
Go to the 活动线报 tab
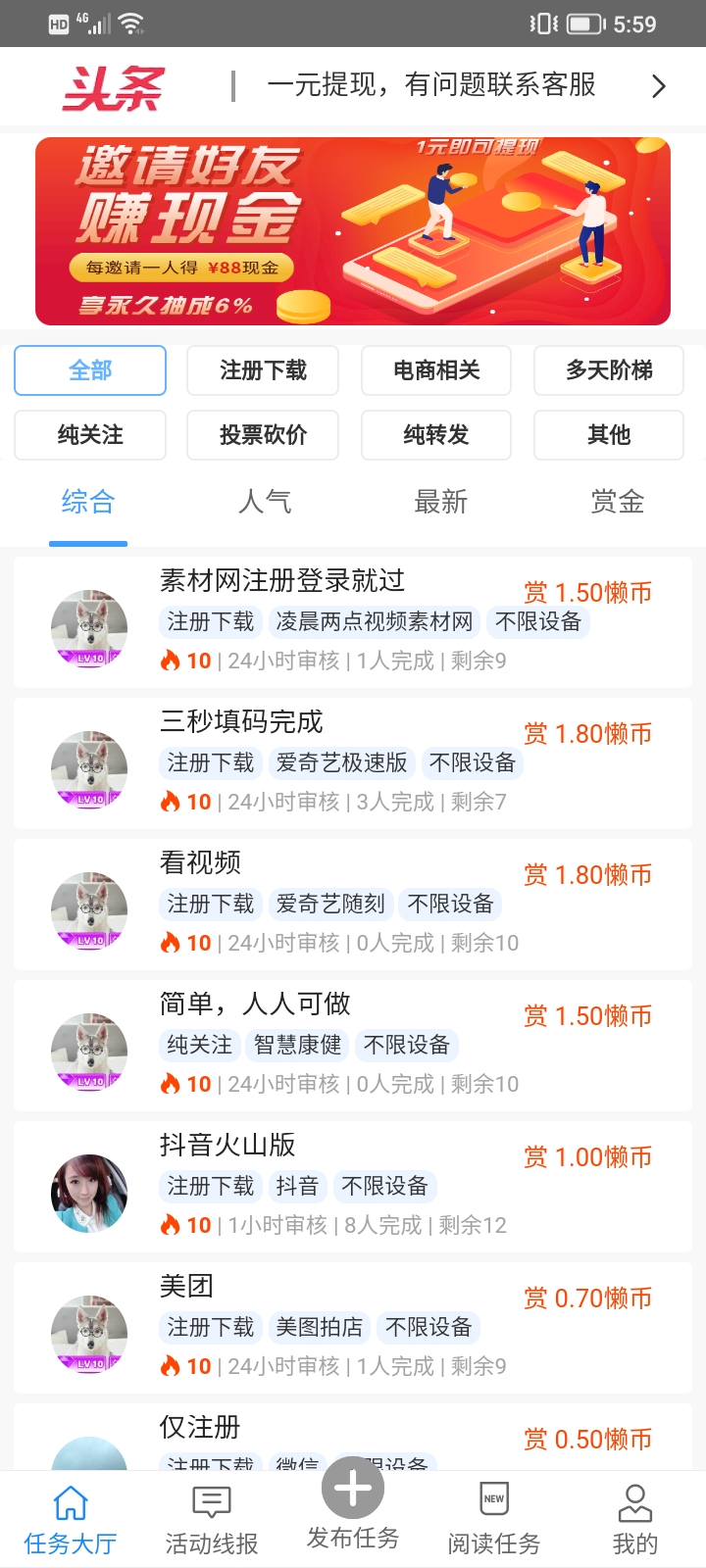click(x=212, y=1519)
